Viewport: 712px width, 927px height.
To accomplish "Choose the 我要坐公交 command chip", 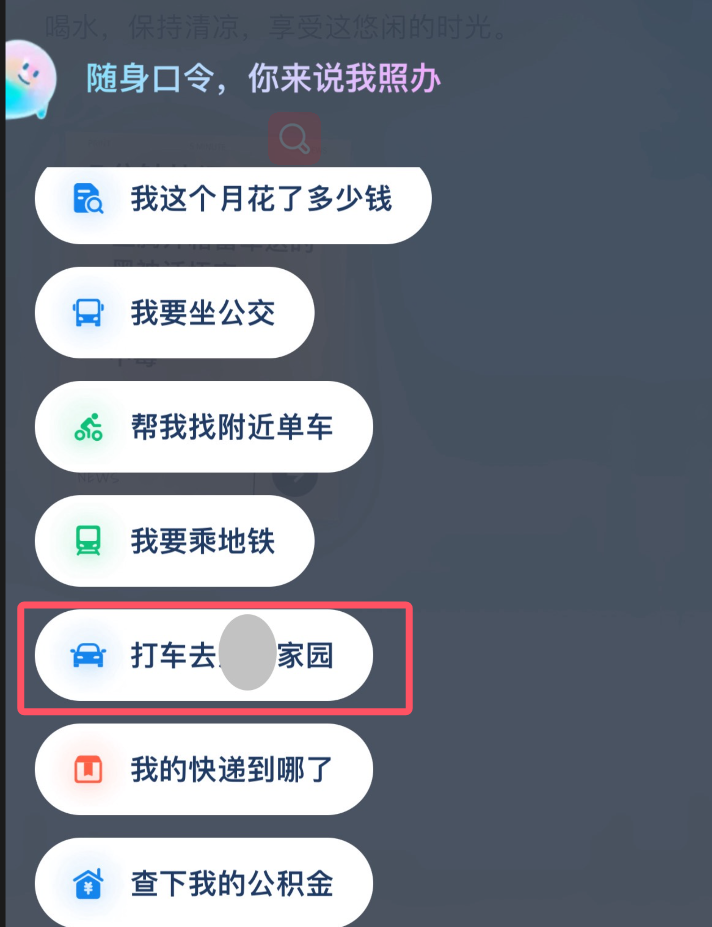I will click(x=175, y=314).
